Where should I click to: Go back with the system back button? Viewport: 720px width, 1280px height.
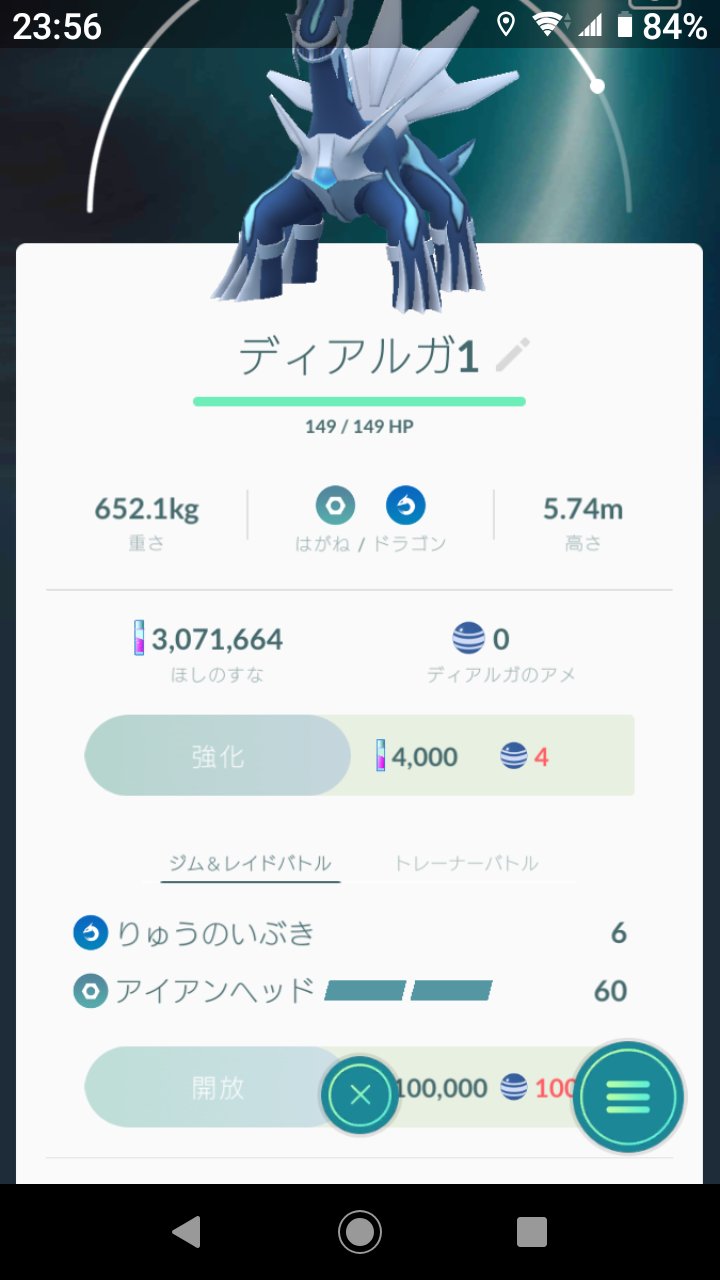pyautogui.click(x=186, y=1232)
